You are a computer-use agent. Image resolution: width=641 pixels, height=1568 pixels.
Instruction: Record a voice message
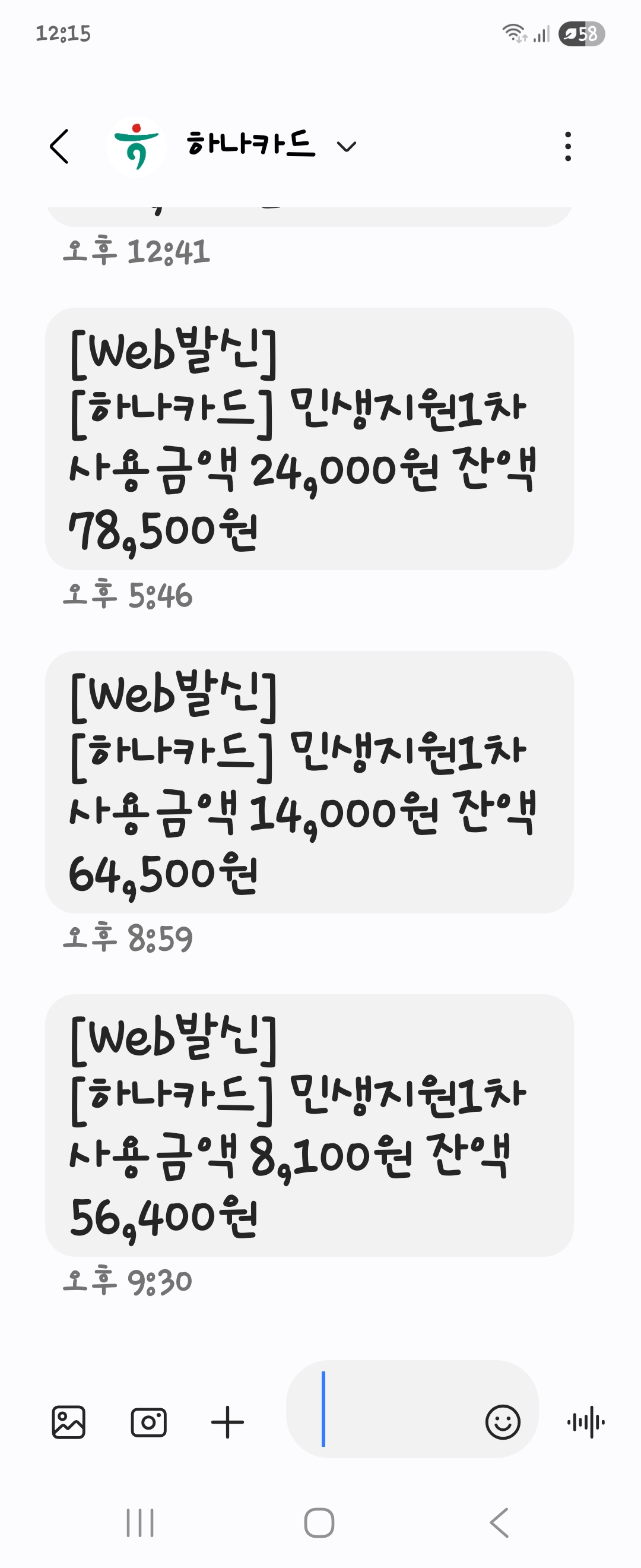click(x=586, y=1422)
